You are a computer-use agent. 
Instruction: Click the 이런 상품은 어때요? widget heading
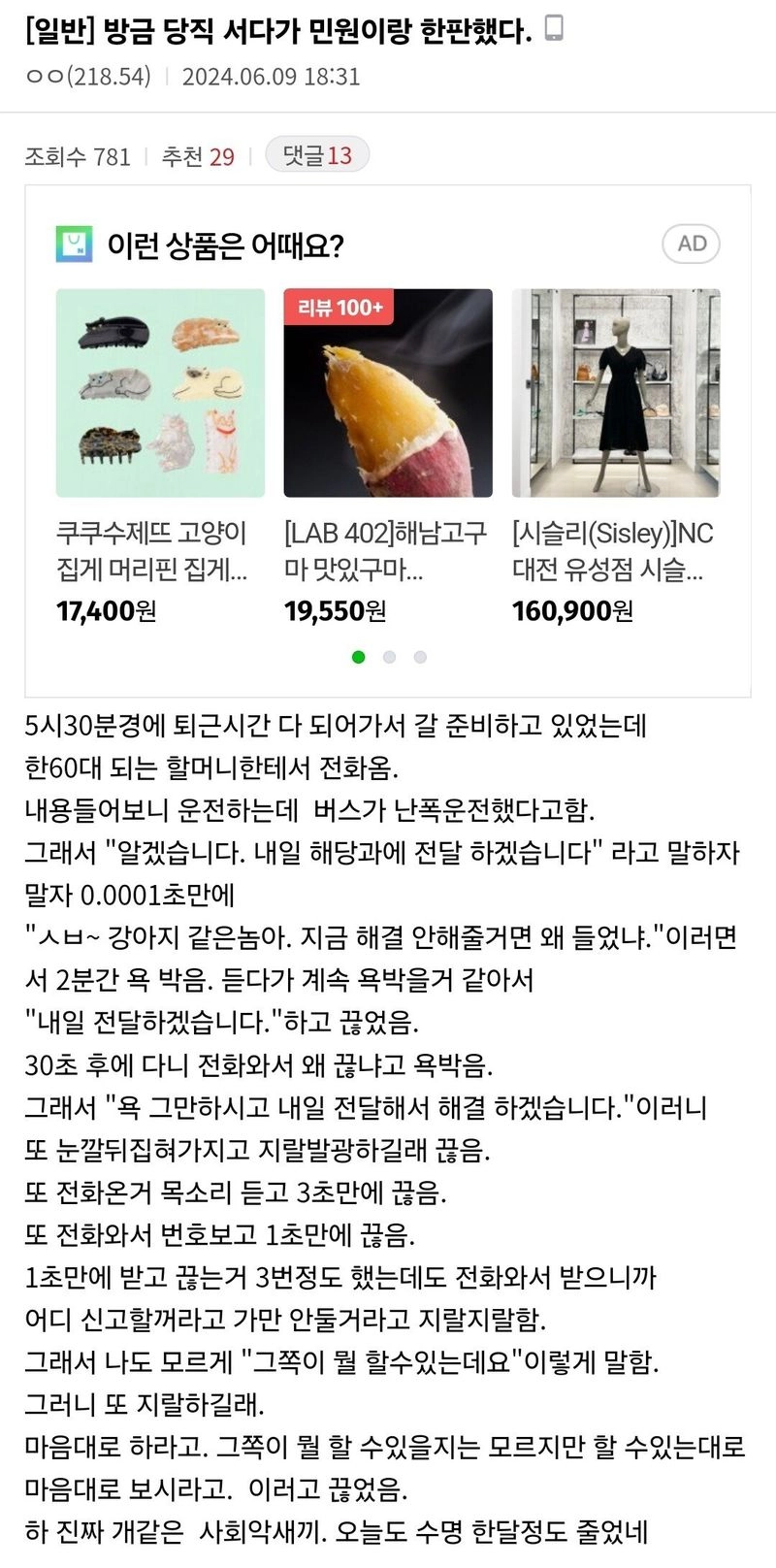click(x=207, y=244)
